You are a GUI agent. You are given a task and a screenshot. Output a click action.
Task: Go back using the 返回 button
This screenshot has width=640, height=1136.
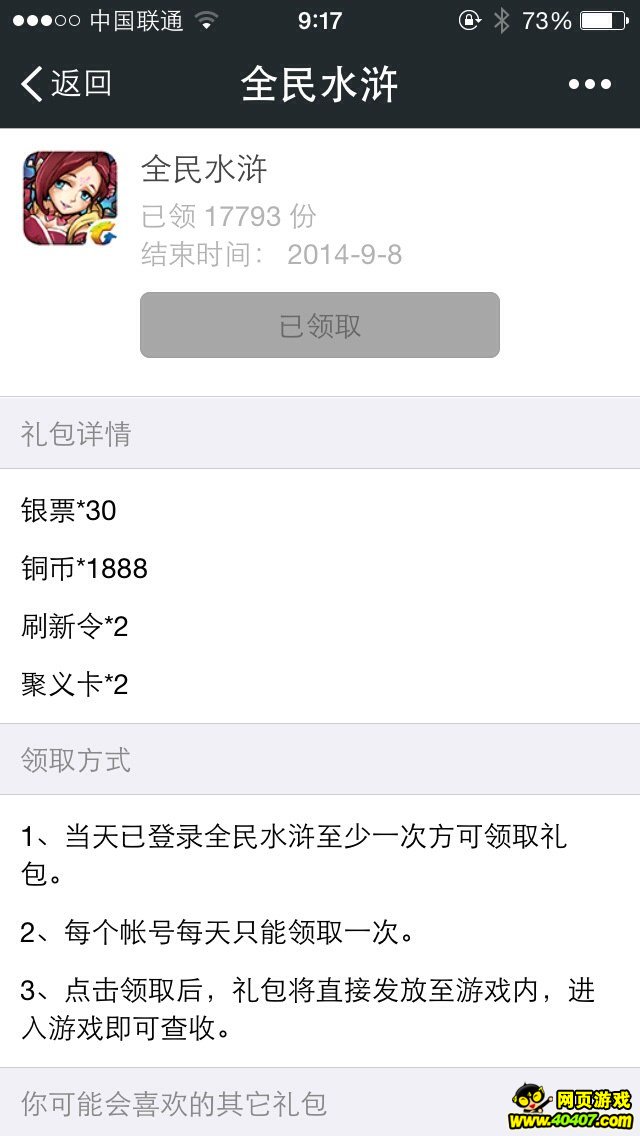coord(66,84)
